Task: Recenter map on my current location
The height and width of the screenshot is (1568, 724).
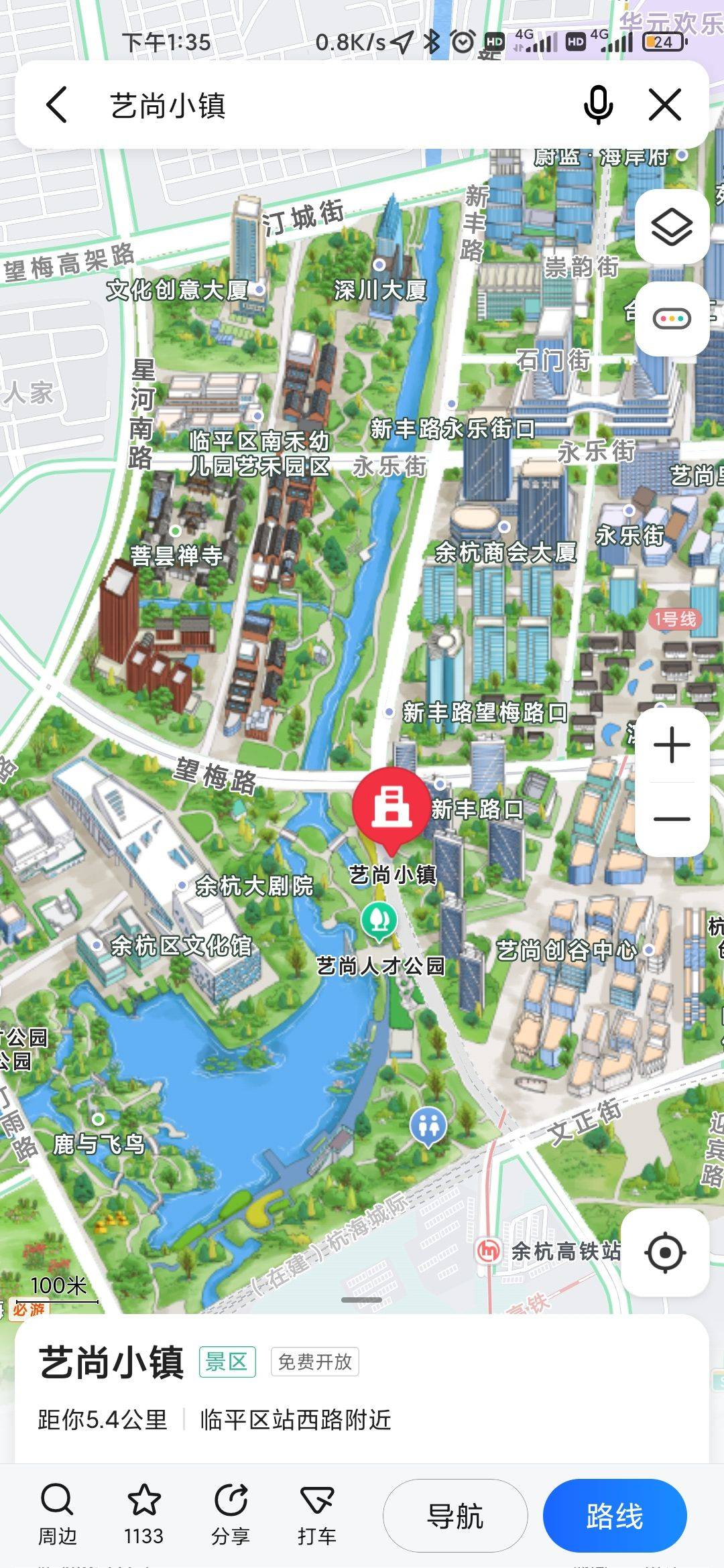Action: pos(665,1252)
